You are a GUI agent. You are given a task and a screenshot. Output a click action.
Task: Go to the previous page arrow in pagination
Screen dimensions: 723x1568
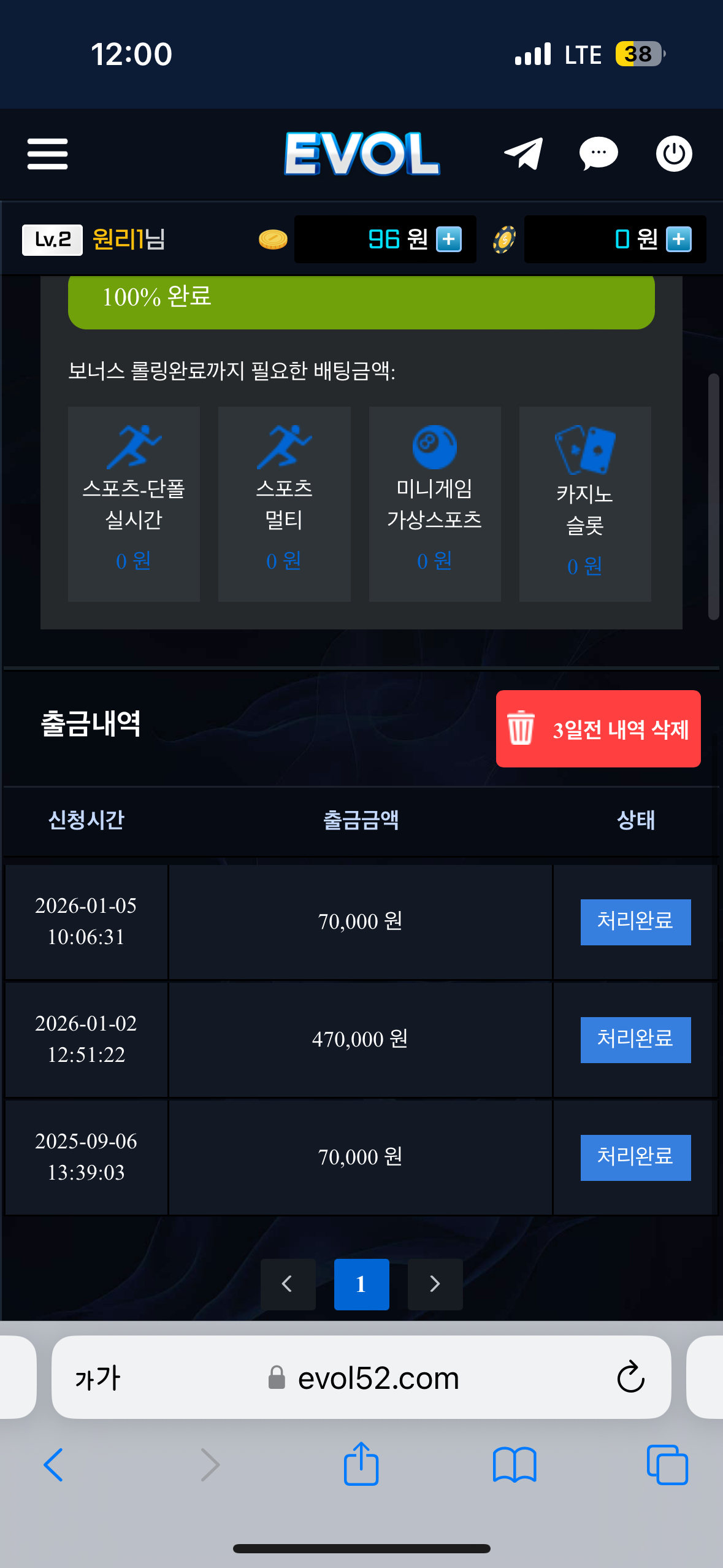(288, 1284)
